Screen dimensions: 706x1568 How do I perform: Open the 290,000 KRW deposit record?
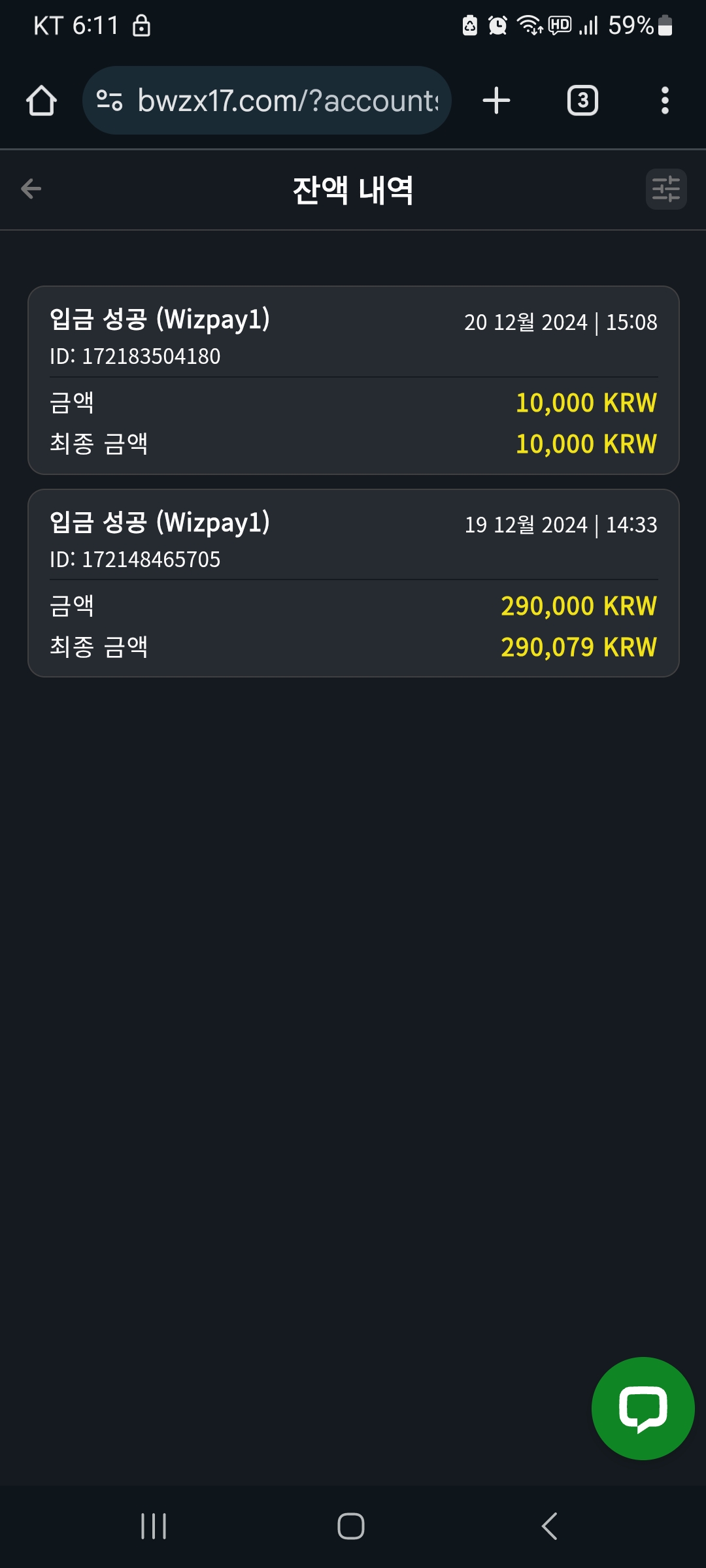tap(354, 583)
